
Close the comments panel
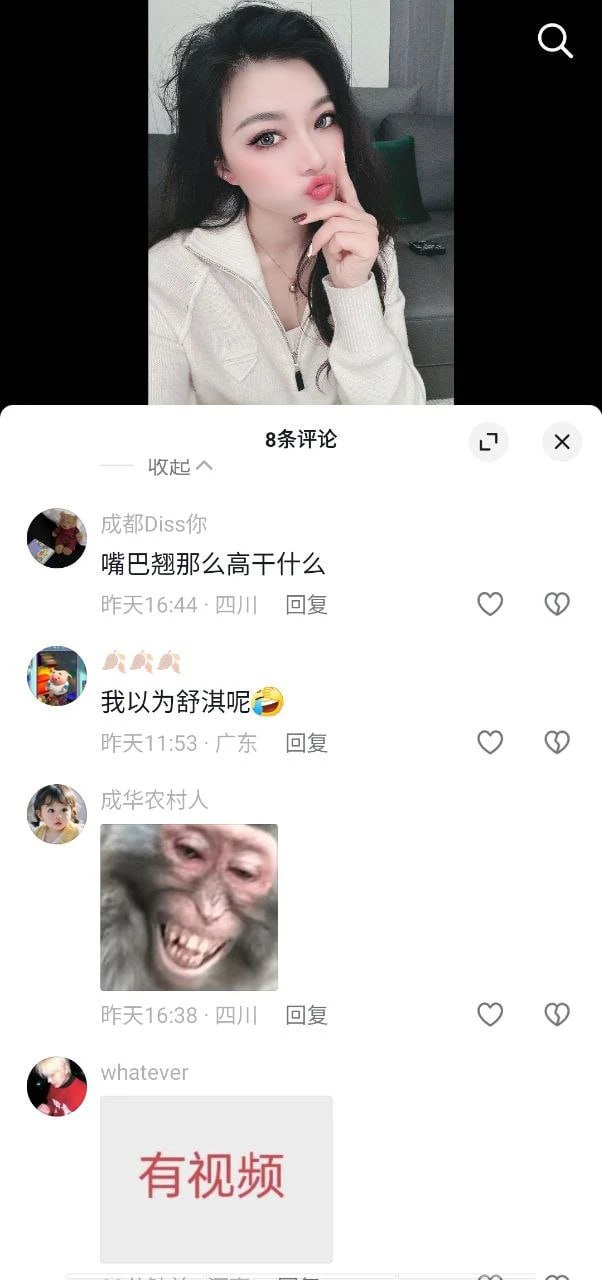(562, 442)
